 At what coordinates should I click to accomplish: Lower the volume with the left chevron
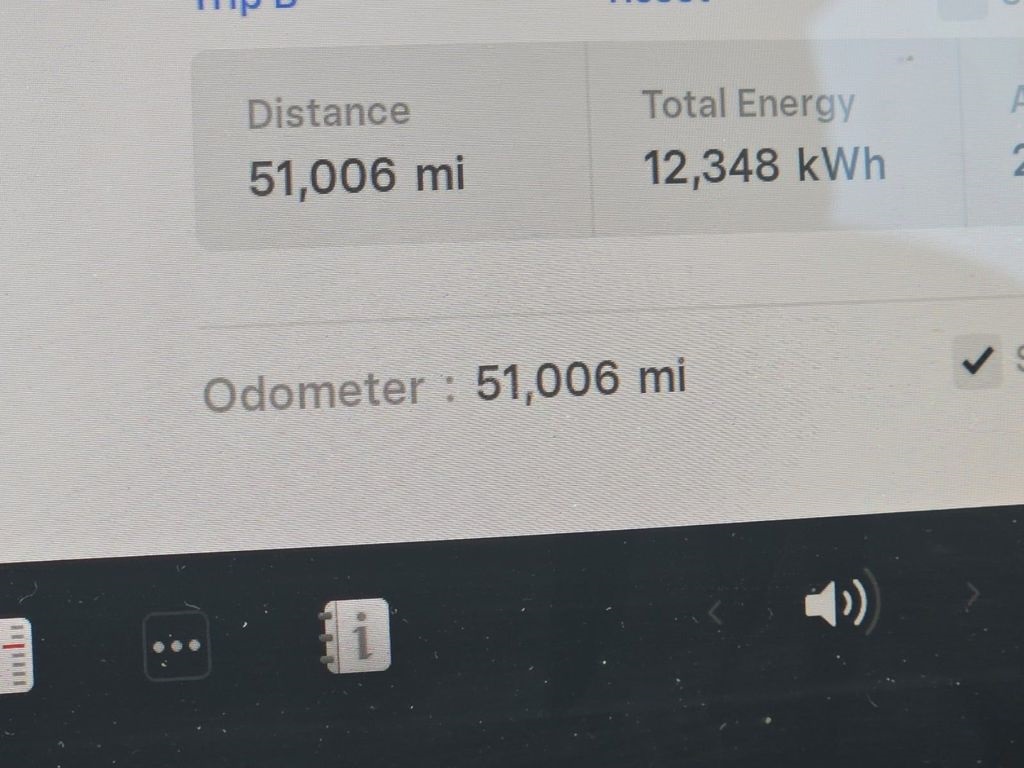pos(715,613)
